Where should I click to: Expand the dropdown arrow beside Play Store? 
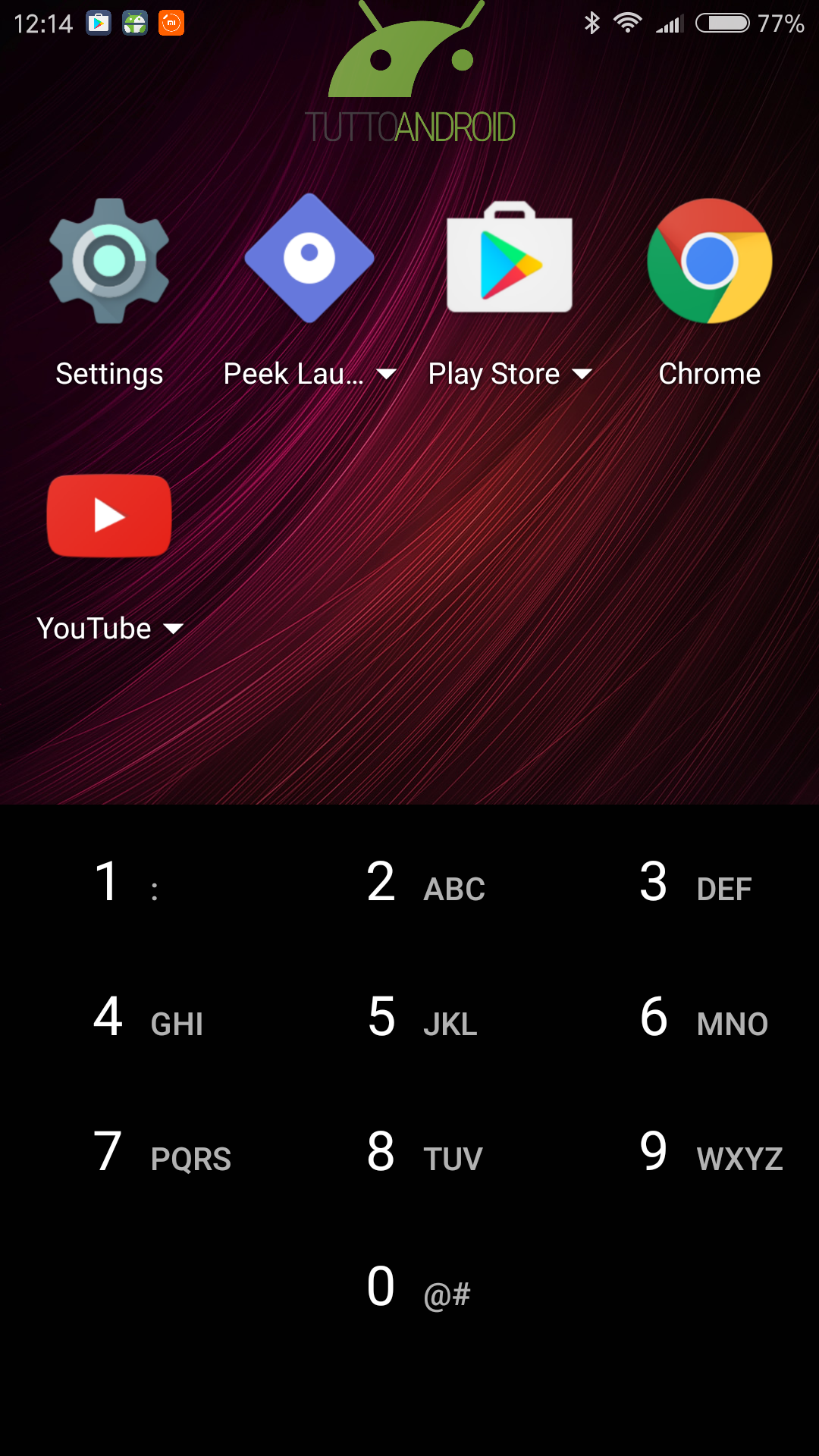(x=582, y=374)
